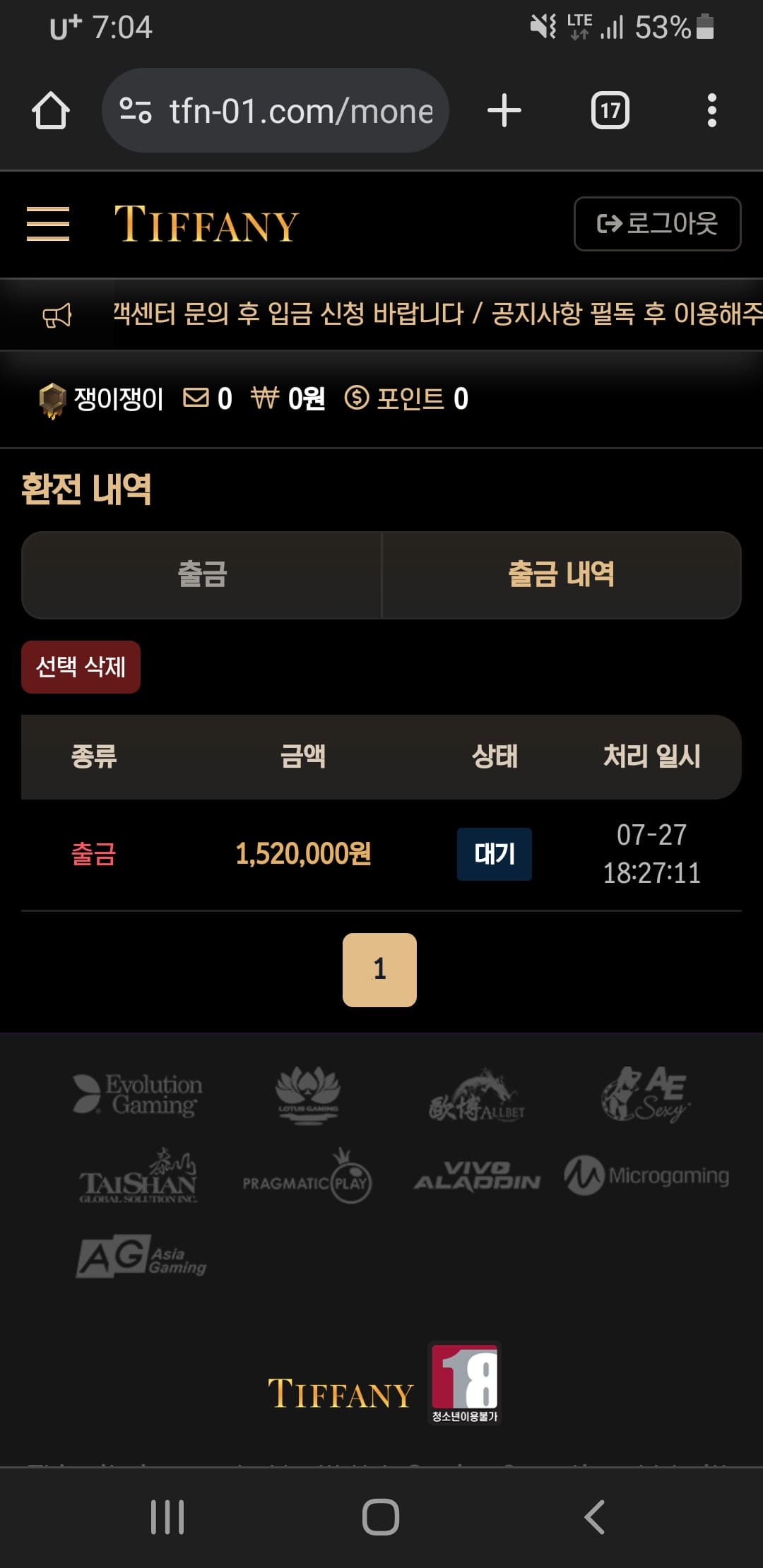Open a new browser tab

click(504, 111)
